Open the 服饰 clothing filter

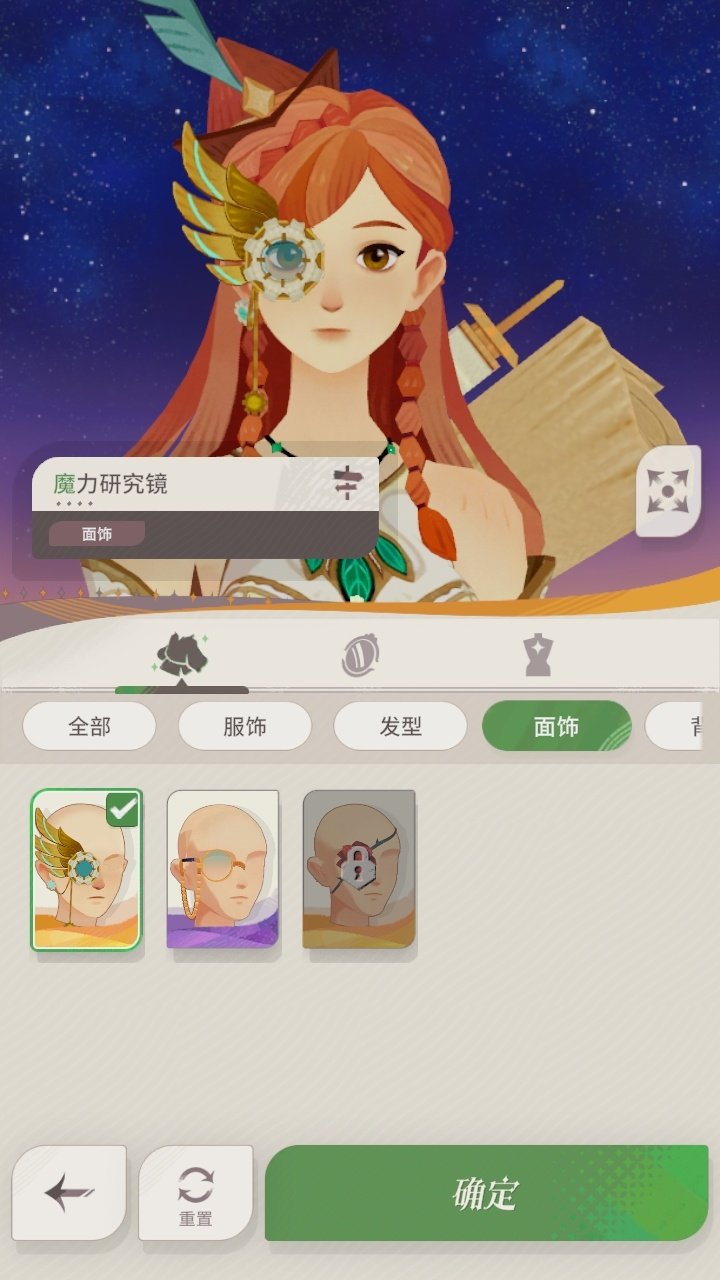(244, 727)
